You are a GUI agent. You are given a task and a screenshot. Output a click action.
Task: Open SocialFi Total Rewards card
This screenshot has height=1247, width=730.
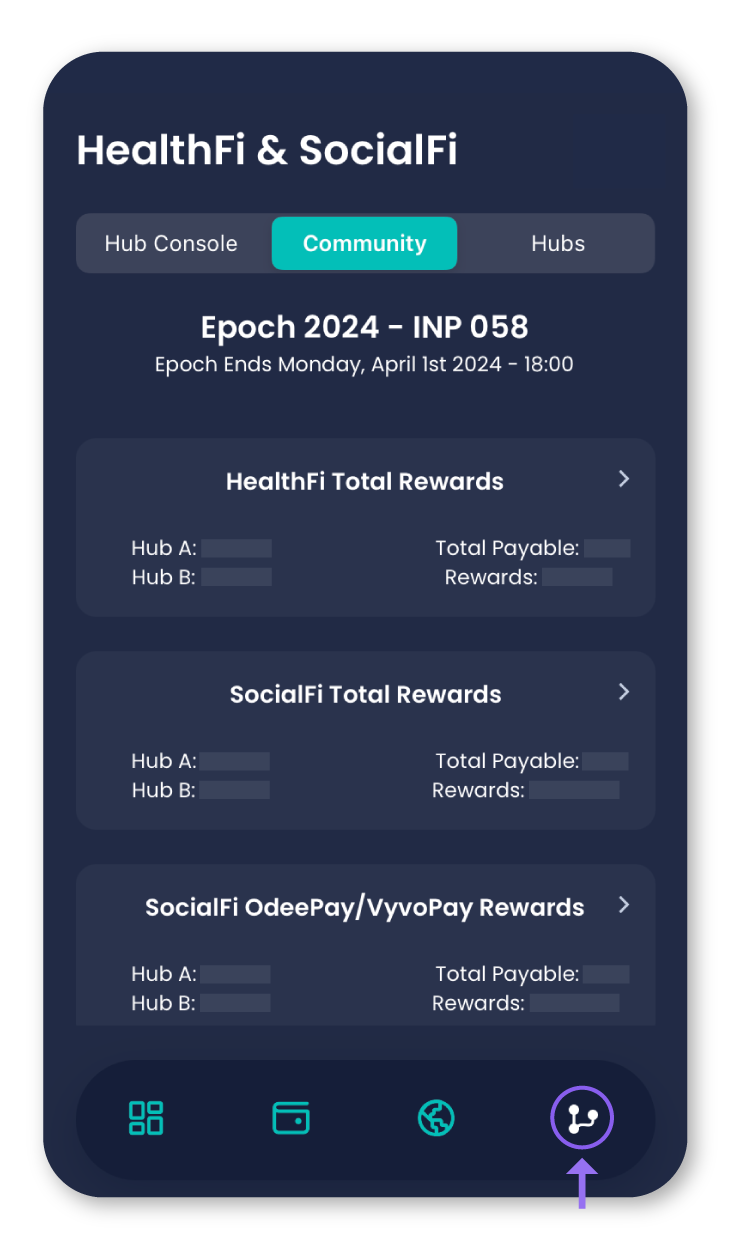365,694
